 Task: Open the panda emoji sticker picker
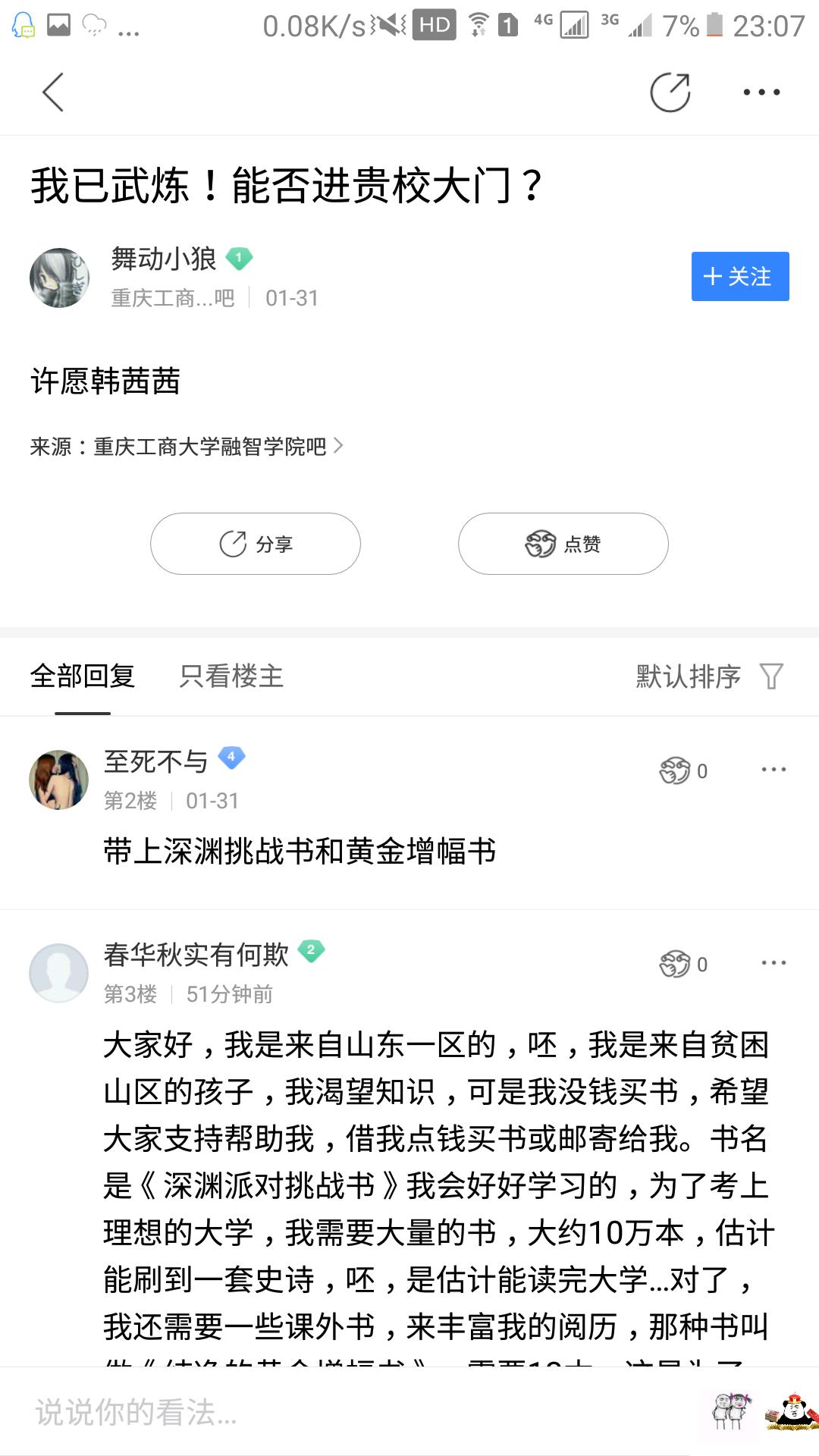pos(792,1412)
